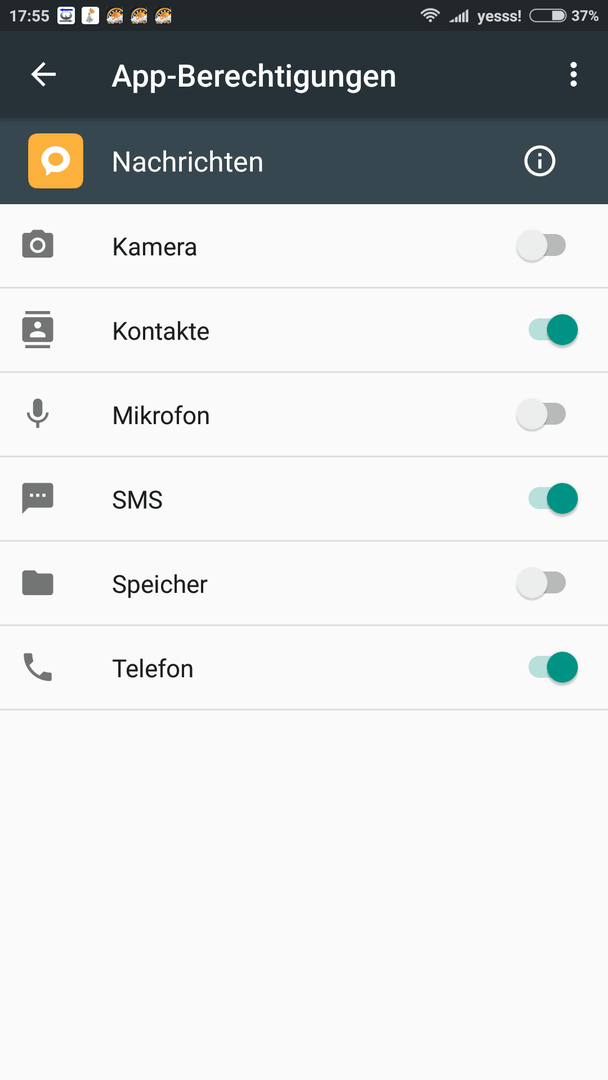Image resolution: width=608 pixels, height=1080 pixels.
Task: Open the three-dot overflow menu
Action: click(573, 74)
